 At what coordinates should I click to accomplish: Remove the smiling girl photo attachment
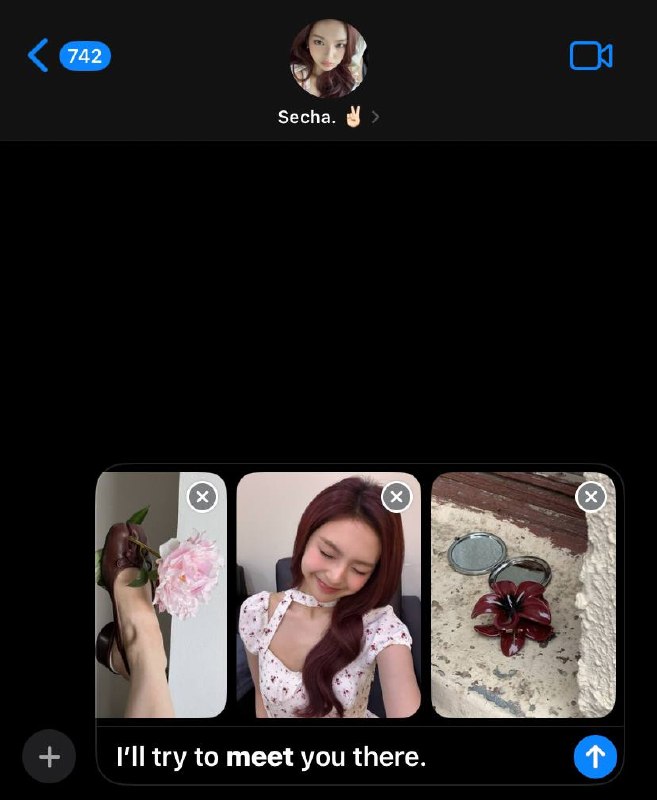[396, 496]
